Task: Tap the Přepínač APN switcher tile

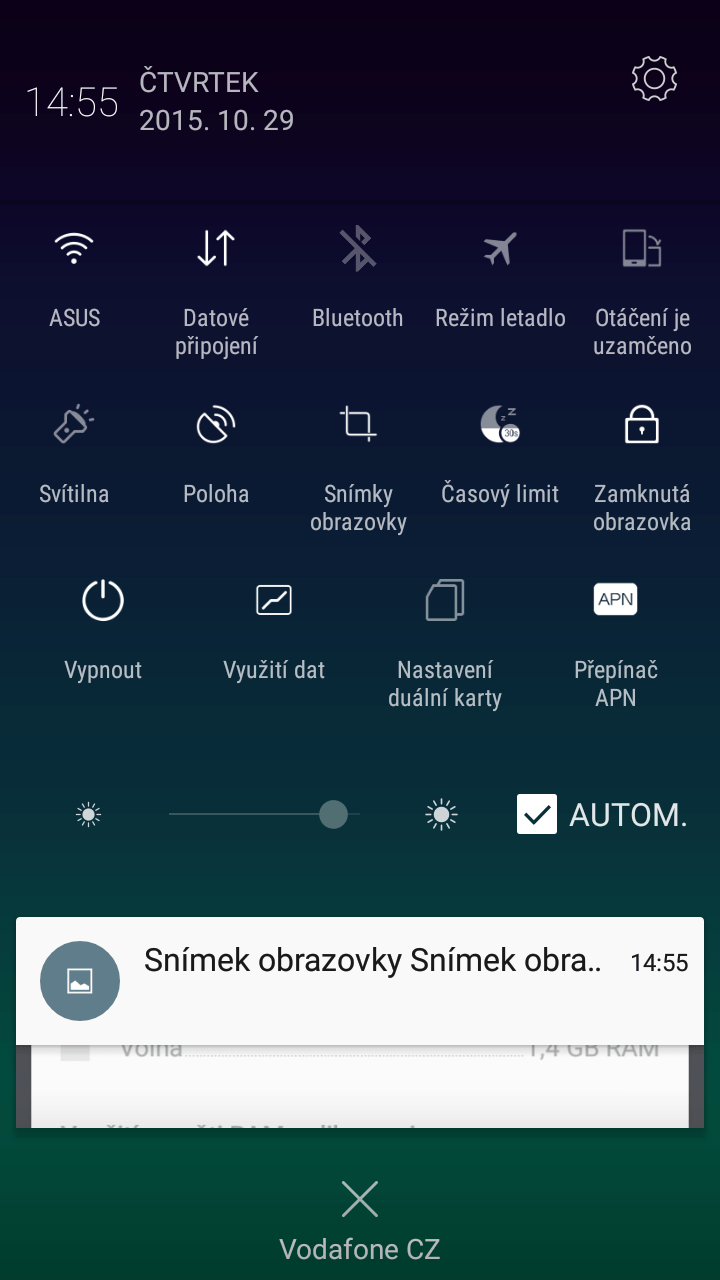Action: point(616,642)
